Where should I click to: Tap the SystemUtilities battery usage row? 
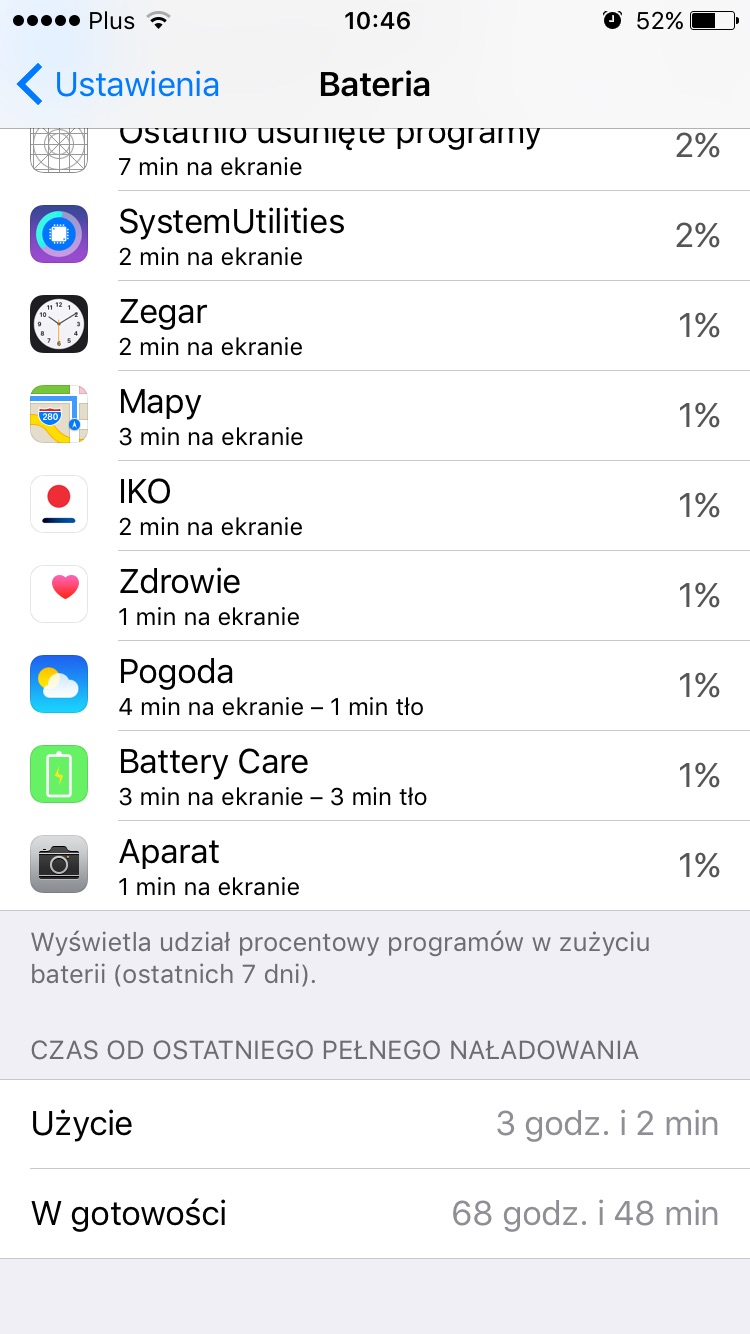coord(375,236)
